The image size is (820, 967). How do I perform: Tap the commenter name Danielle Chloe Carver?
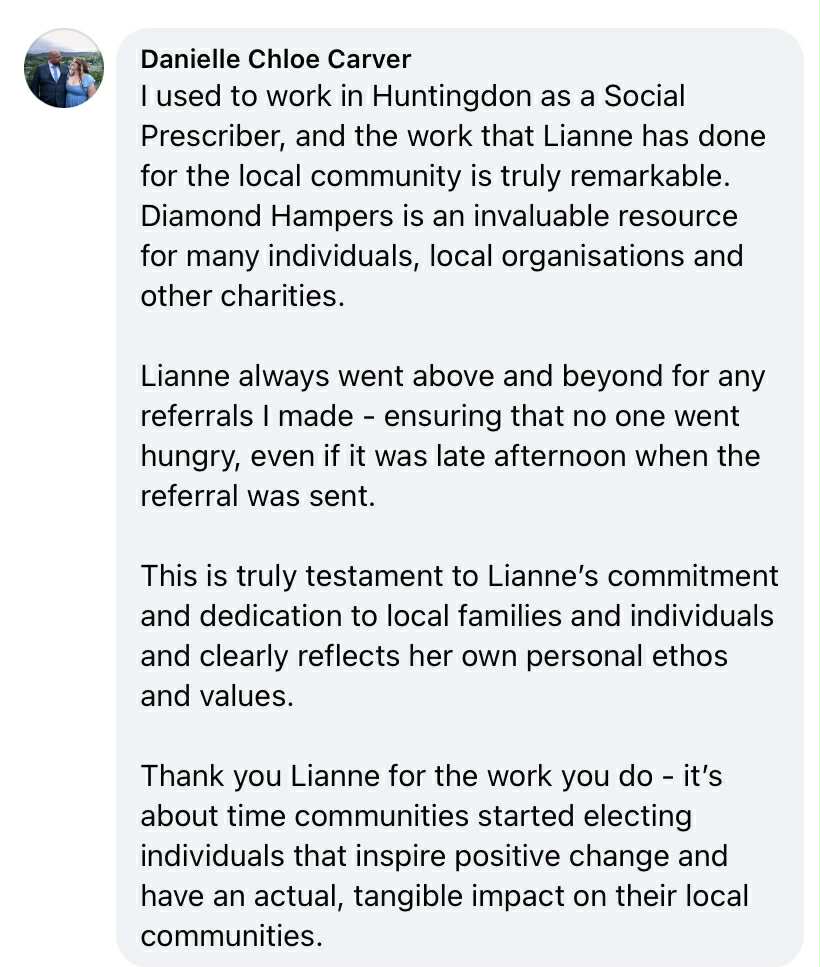coord(276,59)
